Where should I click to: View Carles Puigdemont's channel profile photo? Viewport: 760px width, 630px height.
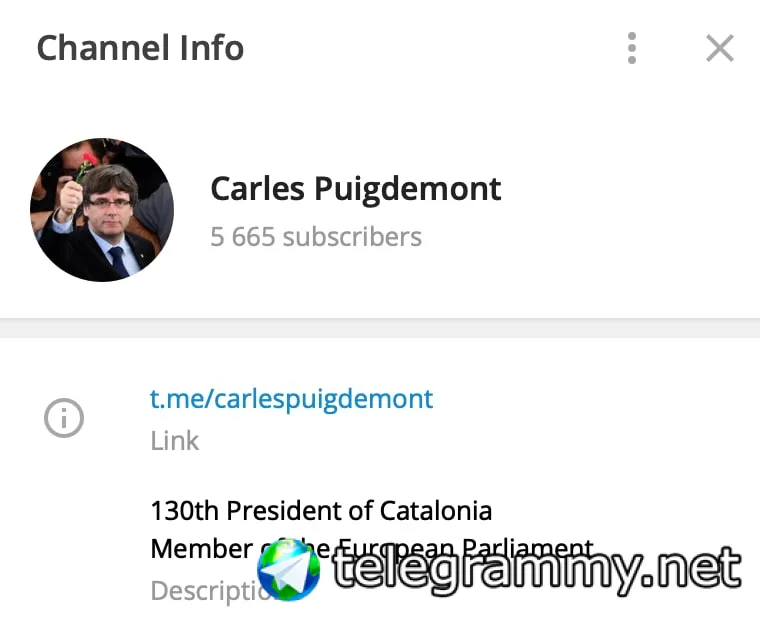[x=102, y=211]
